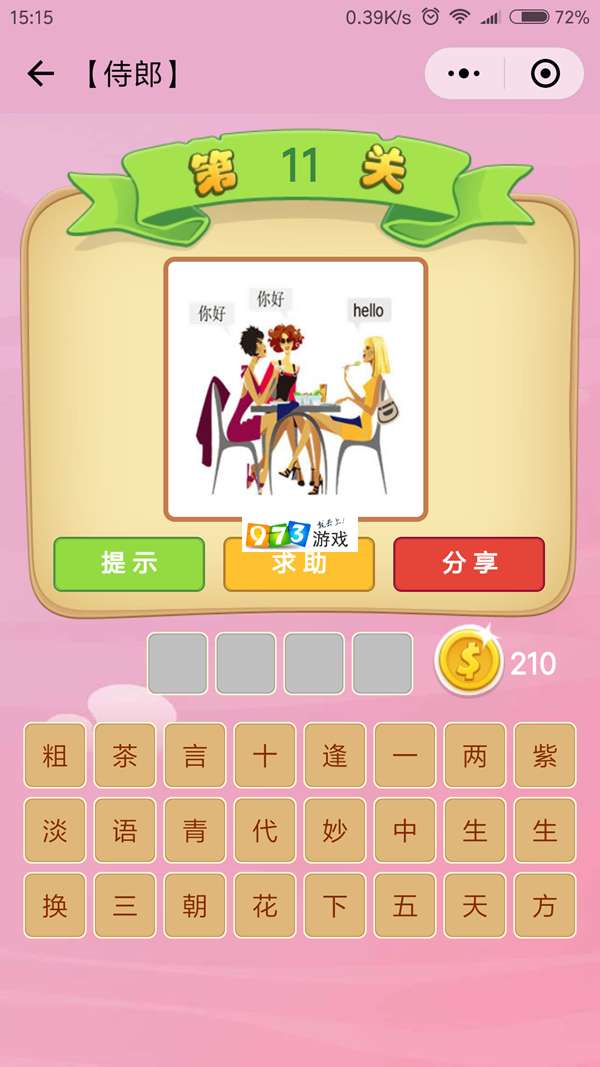Select the character tile 花
600x1067 pixels.
click(x=265, y=905)
